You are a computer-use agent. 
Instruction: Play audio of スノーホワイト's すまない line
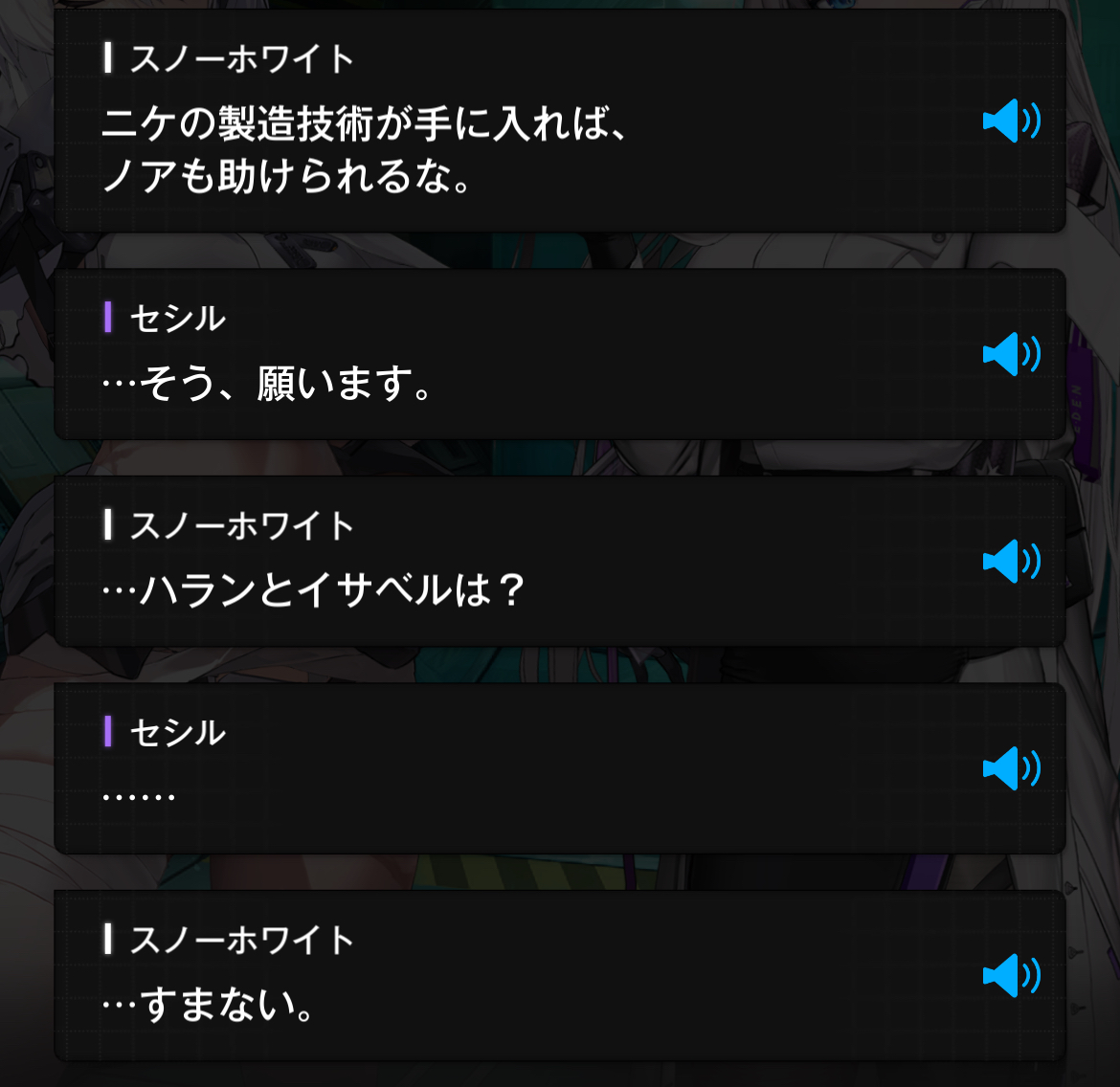tap(1010, 976)
